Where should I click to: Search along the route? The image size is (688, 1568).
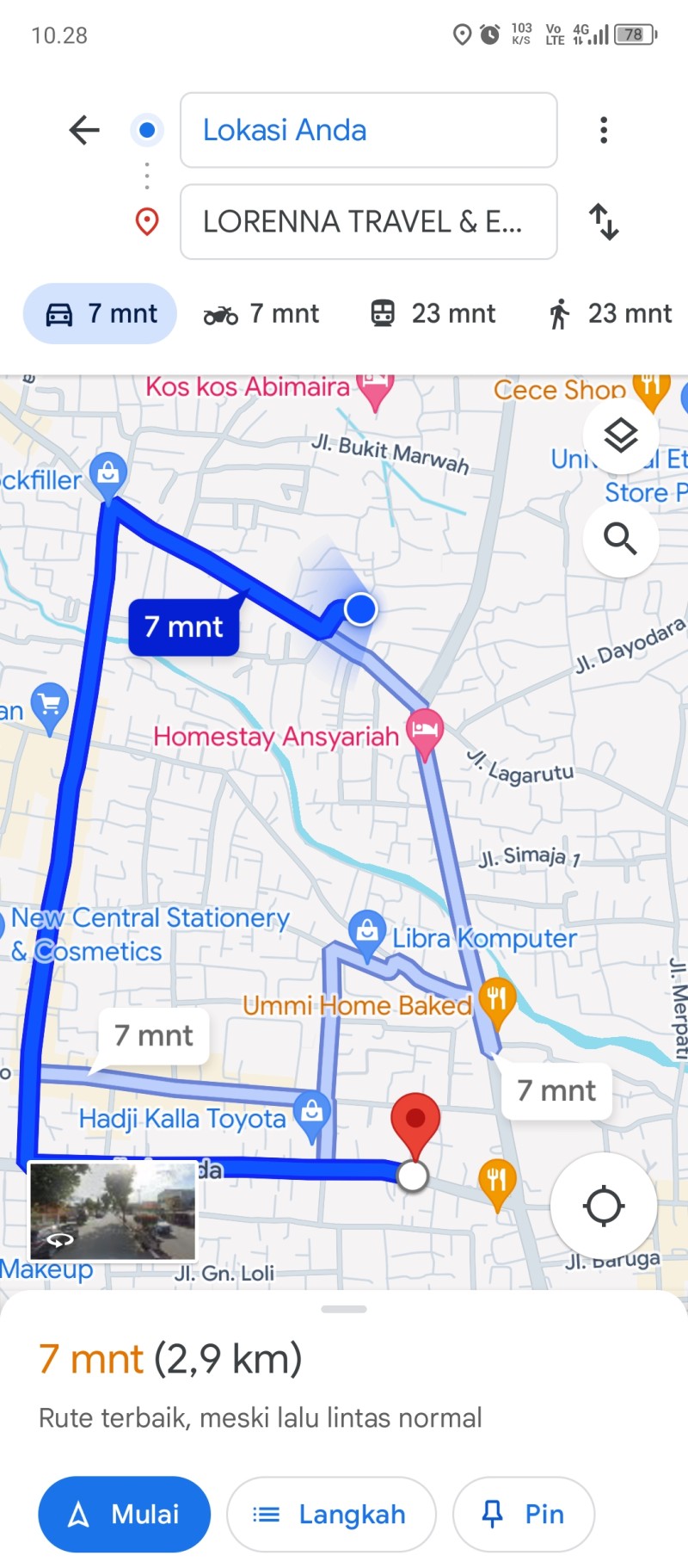(621, 539)
